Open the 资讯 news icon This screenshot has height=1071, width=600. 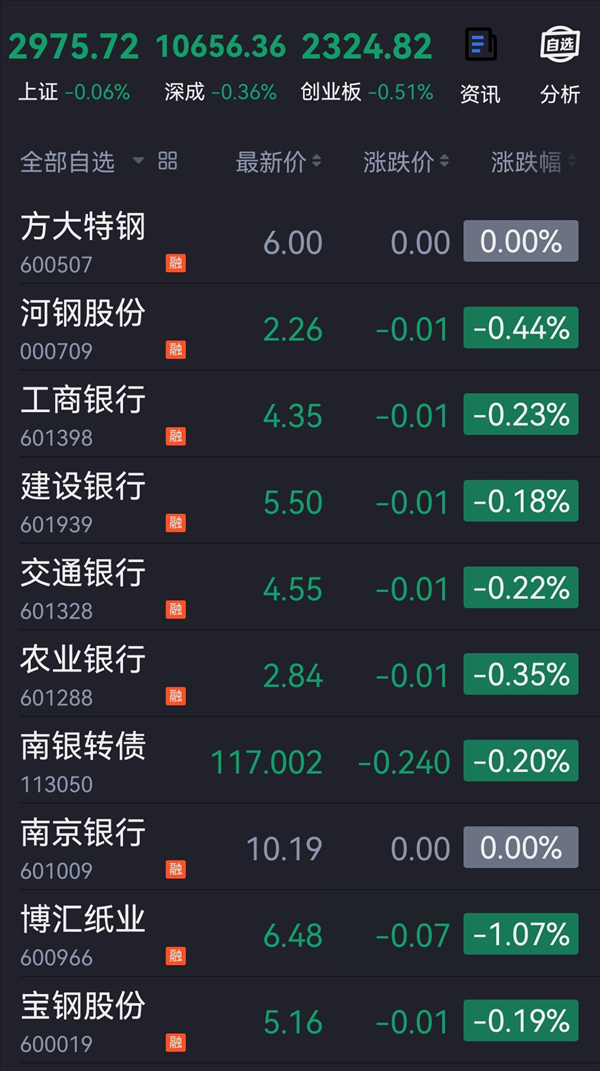tap(480, 65)
